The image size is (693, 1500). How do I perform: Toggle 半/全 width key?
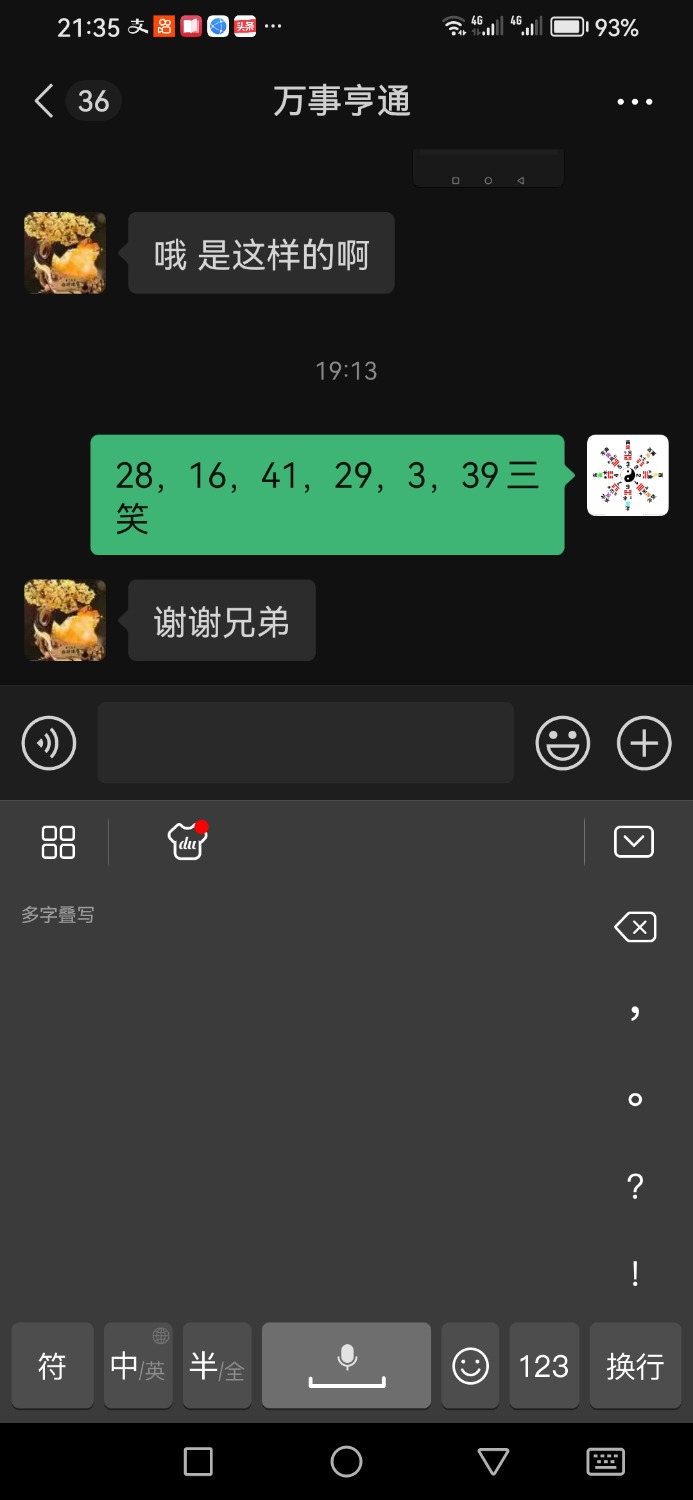point(217,1366)
